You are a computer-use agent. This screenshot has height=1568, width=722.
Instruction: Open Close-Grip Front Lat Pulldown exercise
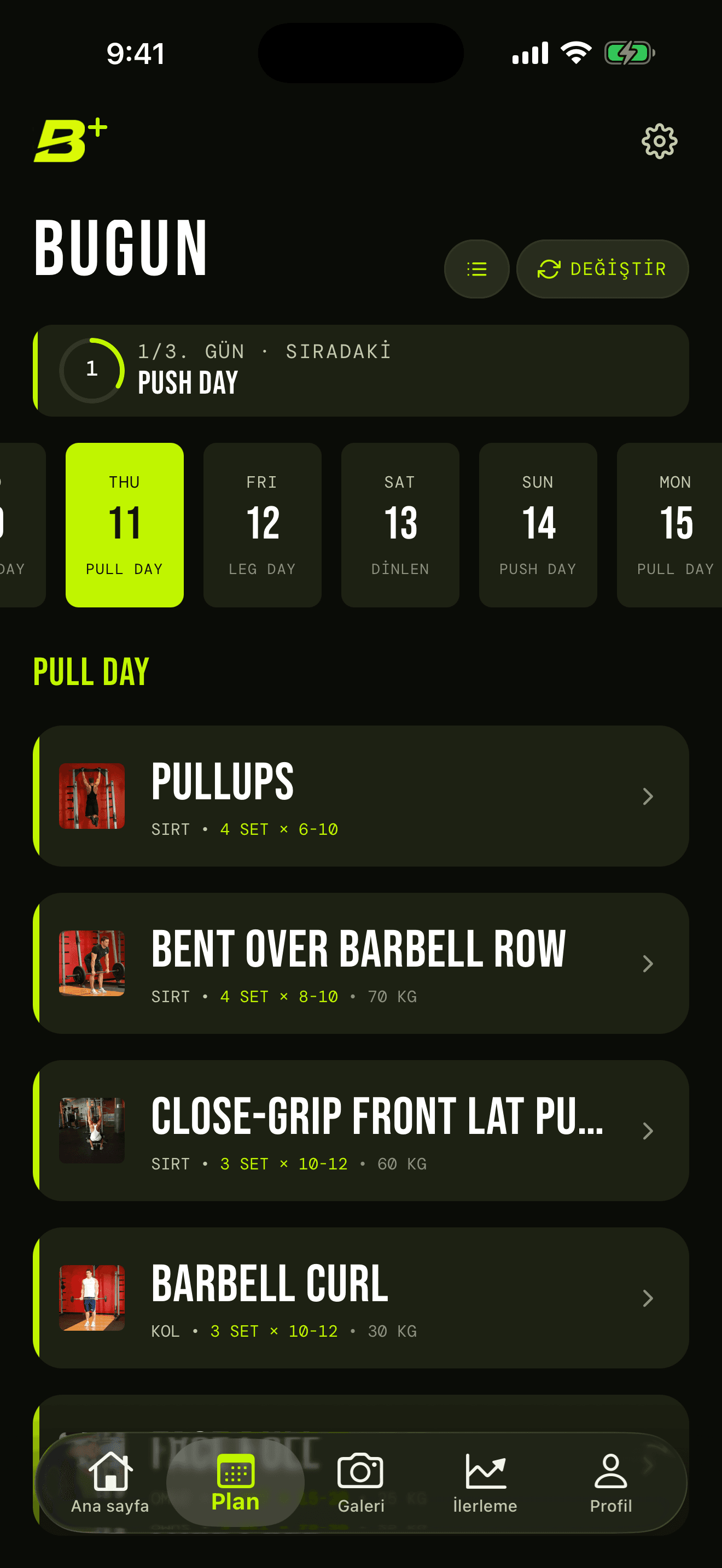pos(361,1131)
